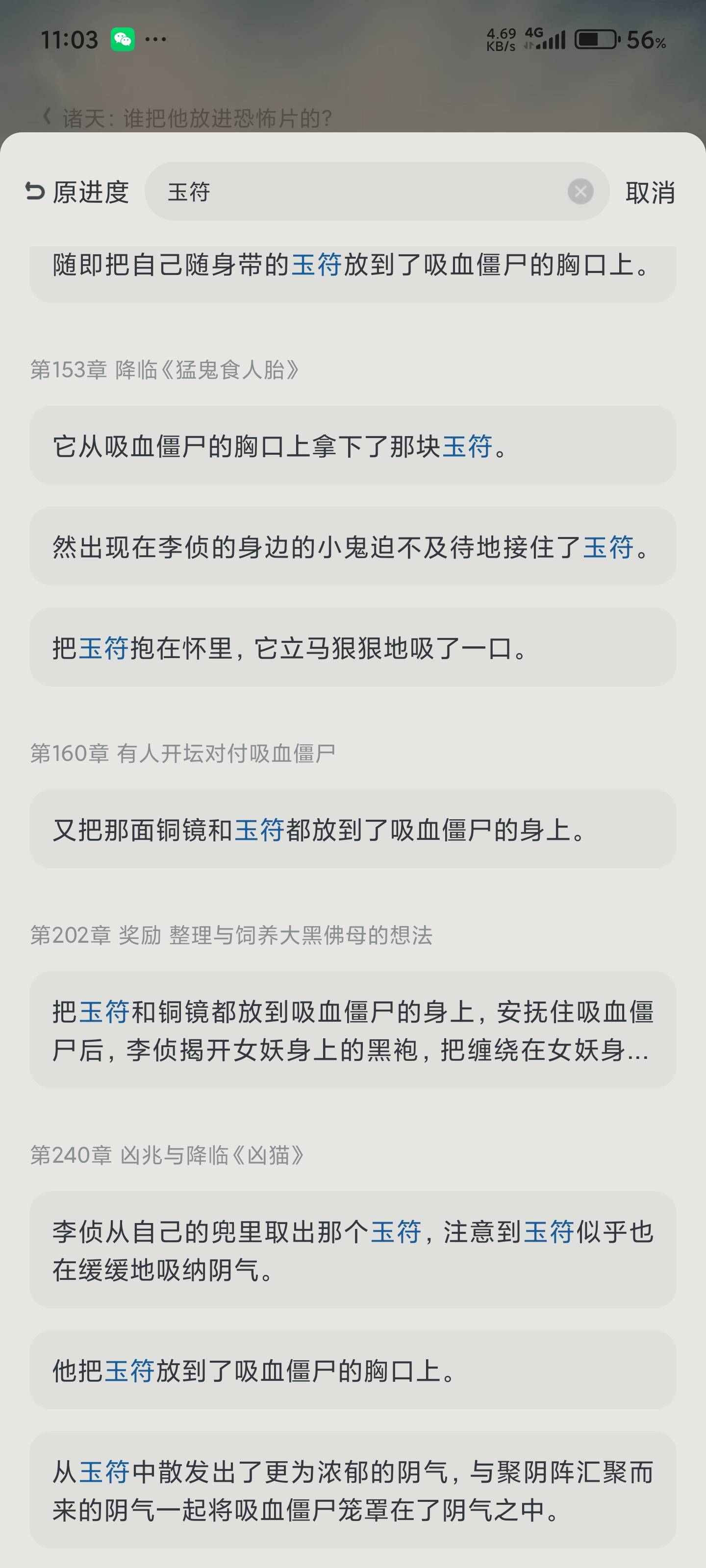
Task: Open result 它从吸血僵尸的胸口上拿下了那块玉符
Action: 352,445
